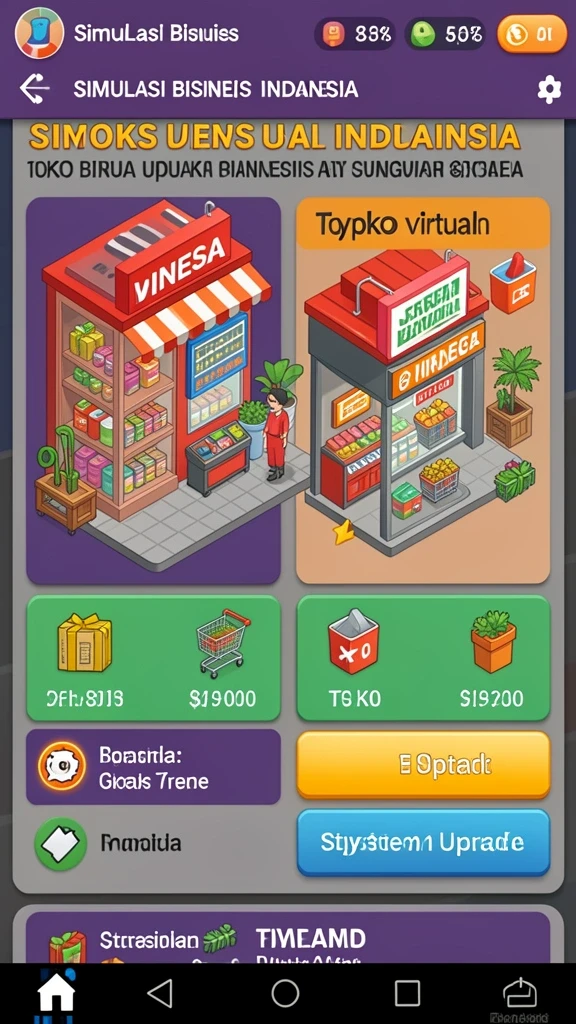Tap the blue Styystem Uprade button
This screenshot has width=576, height=1024.
423,842
